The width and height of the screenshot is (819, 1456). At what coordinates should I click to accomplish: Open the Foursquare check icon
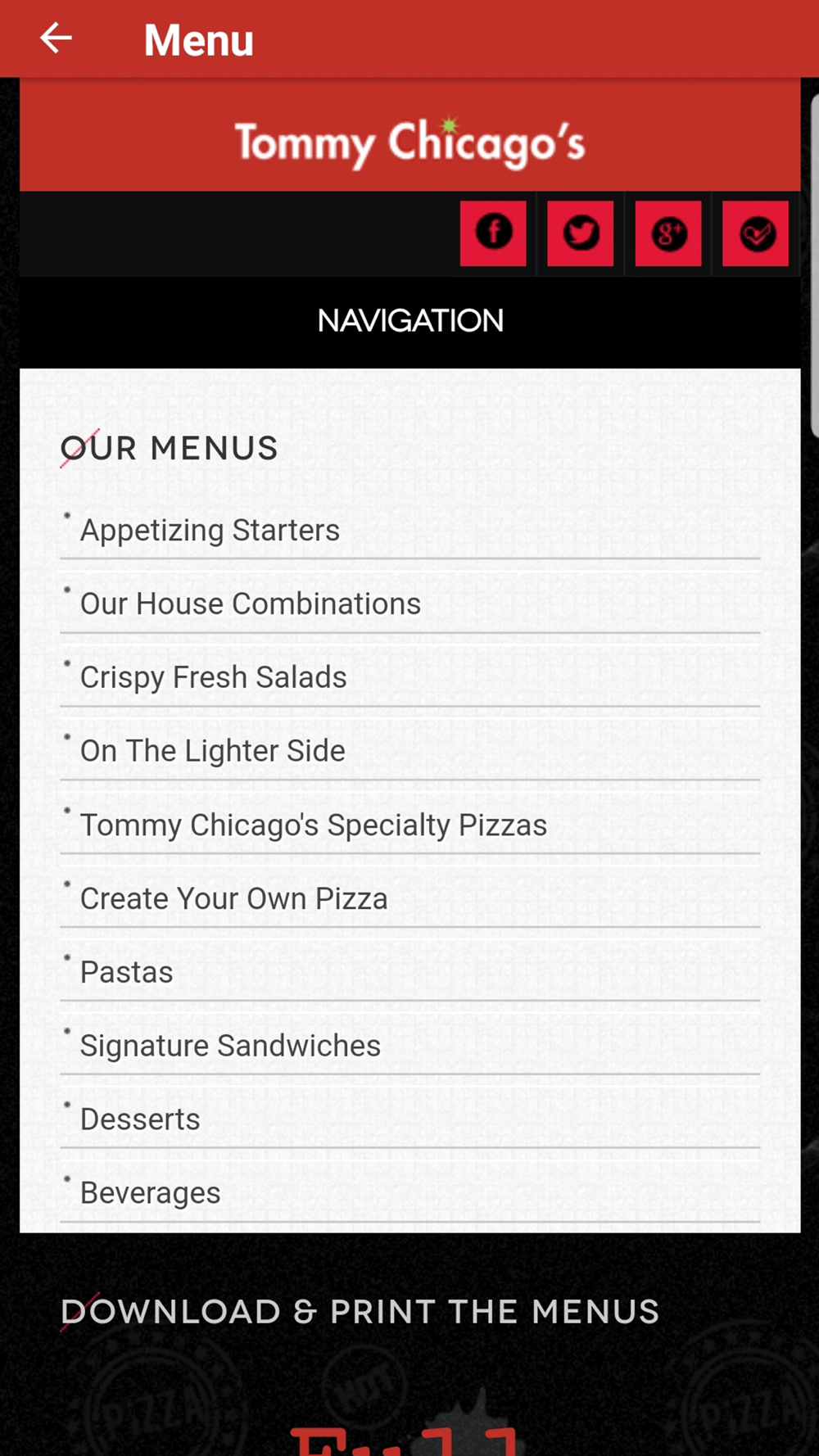tap(756, 233)
